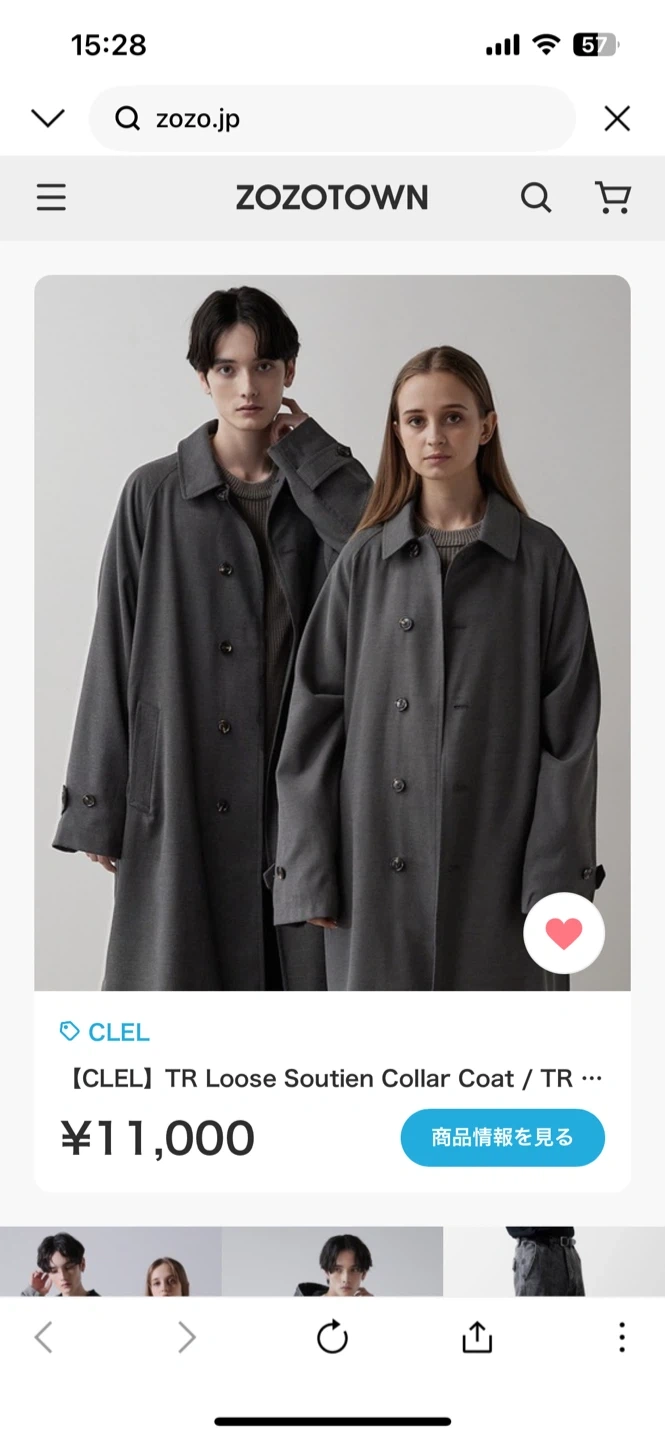The image size is (665, 1440).
Task: Go forward to the next page
Action: 187,1337
